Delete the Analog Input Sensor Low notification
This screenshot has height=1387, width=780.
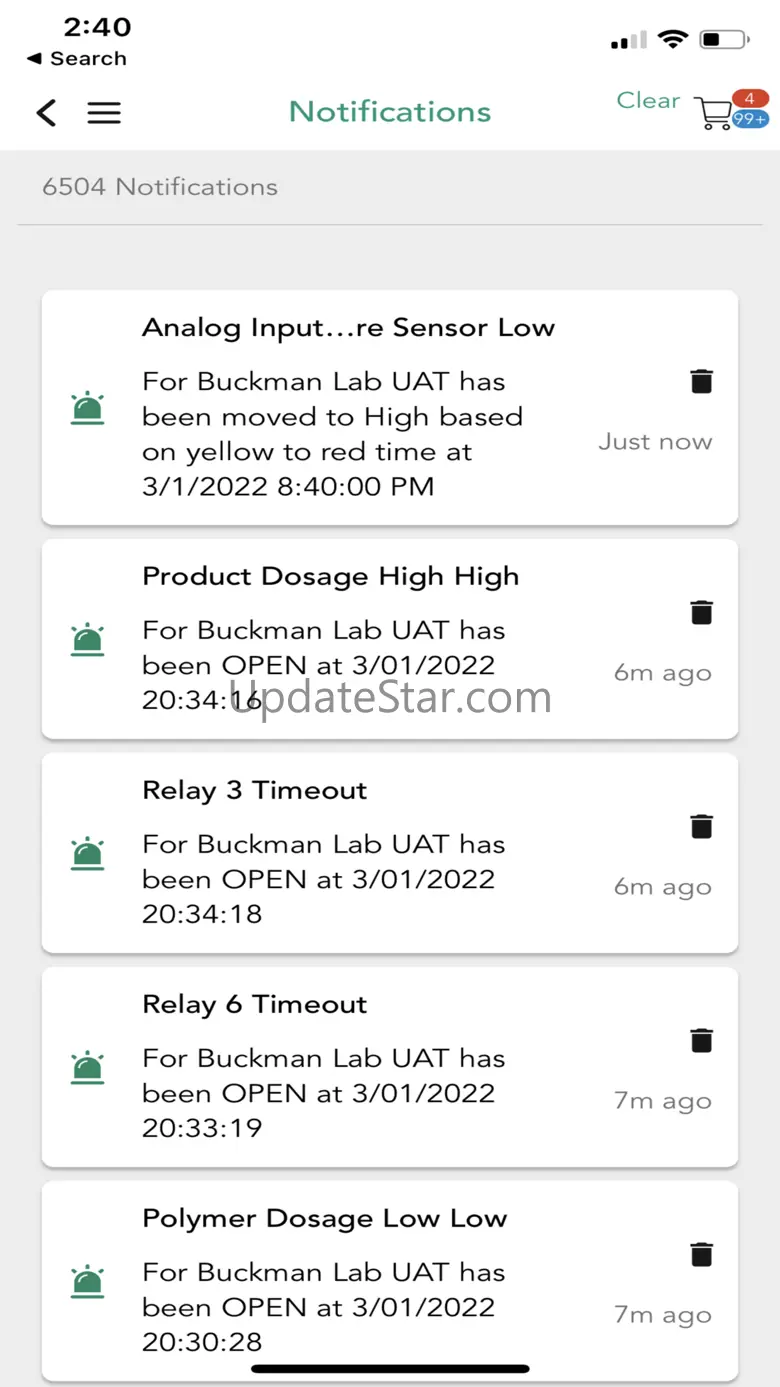(702, 381)
